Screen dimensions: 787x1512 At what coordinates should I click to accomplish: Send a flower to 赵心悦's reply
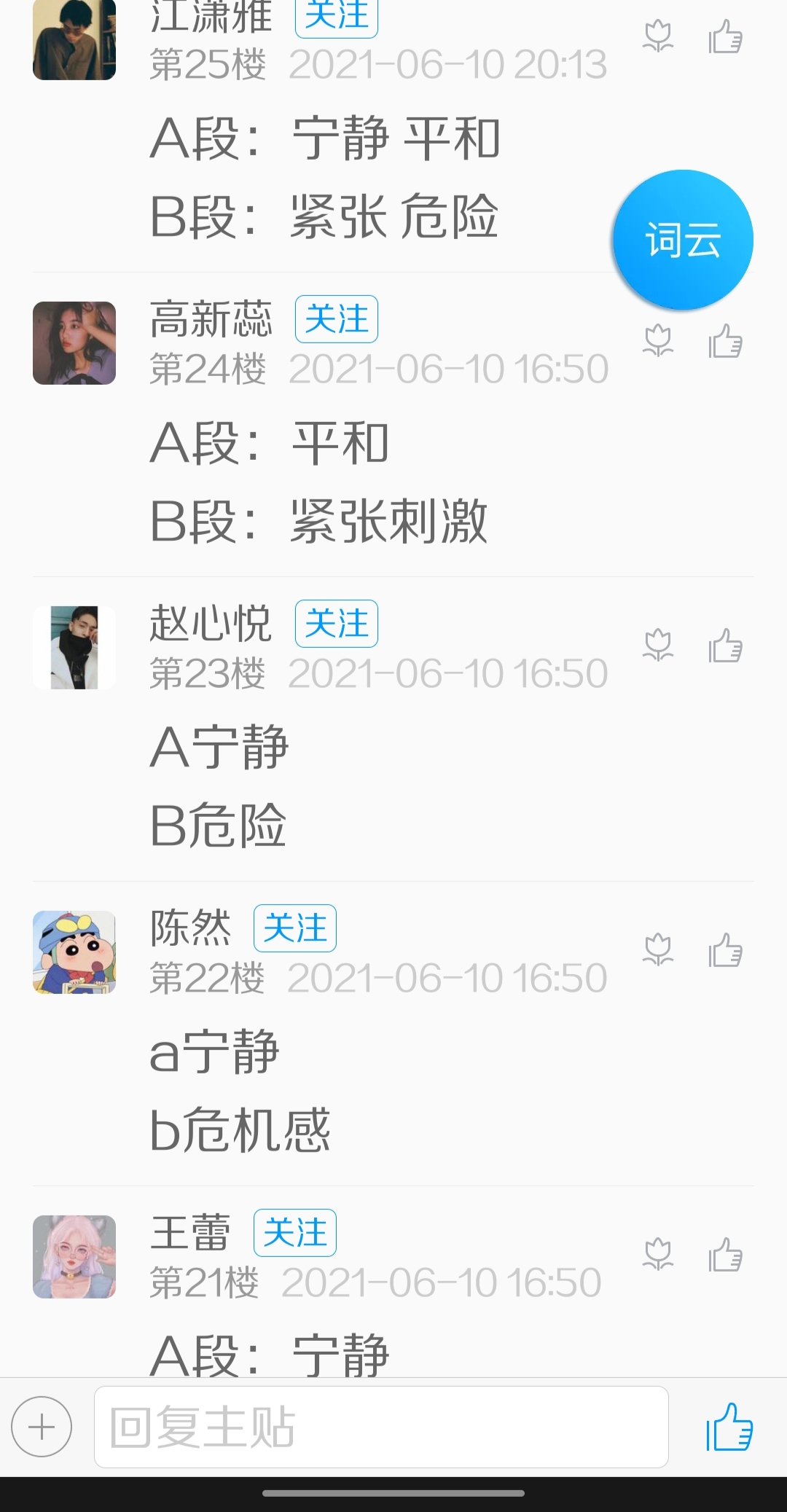658,646
